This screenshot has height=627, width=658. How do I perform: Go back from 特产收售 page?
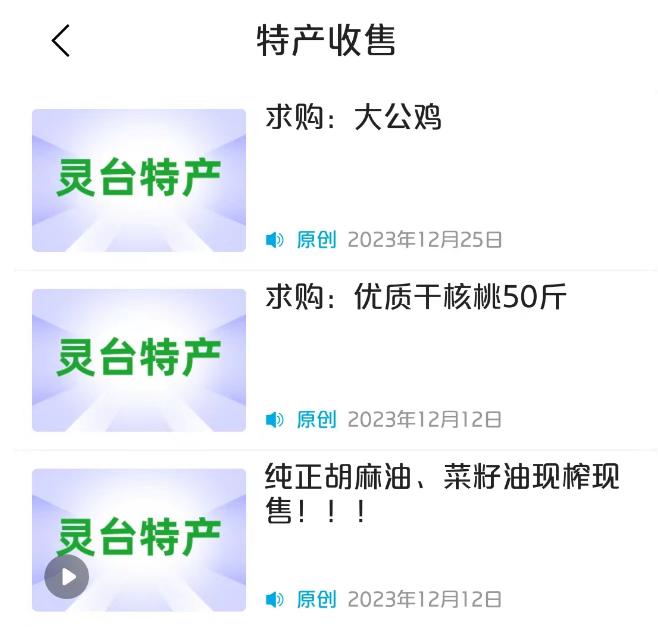[61, 41]
